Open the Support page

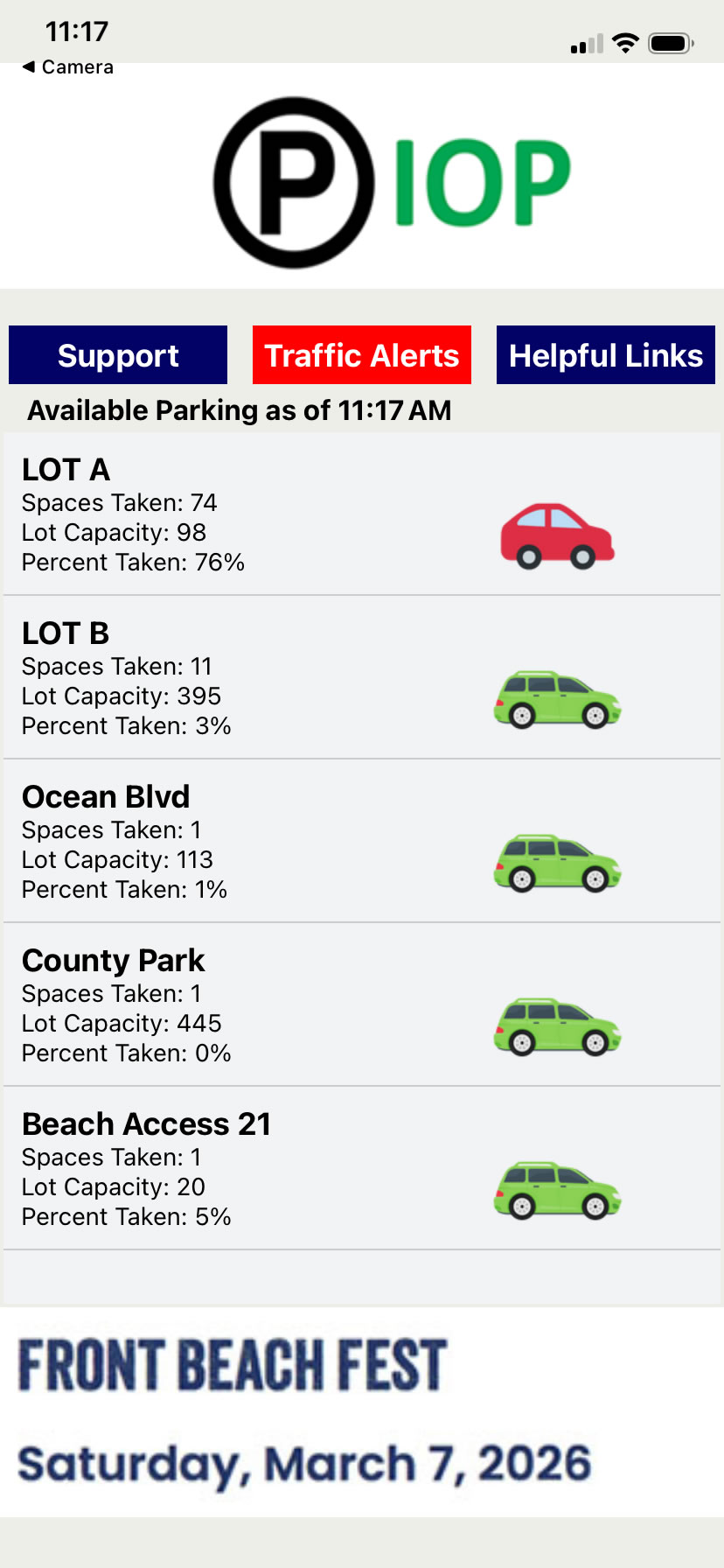click(118, 355)
